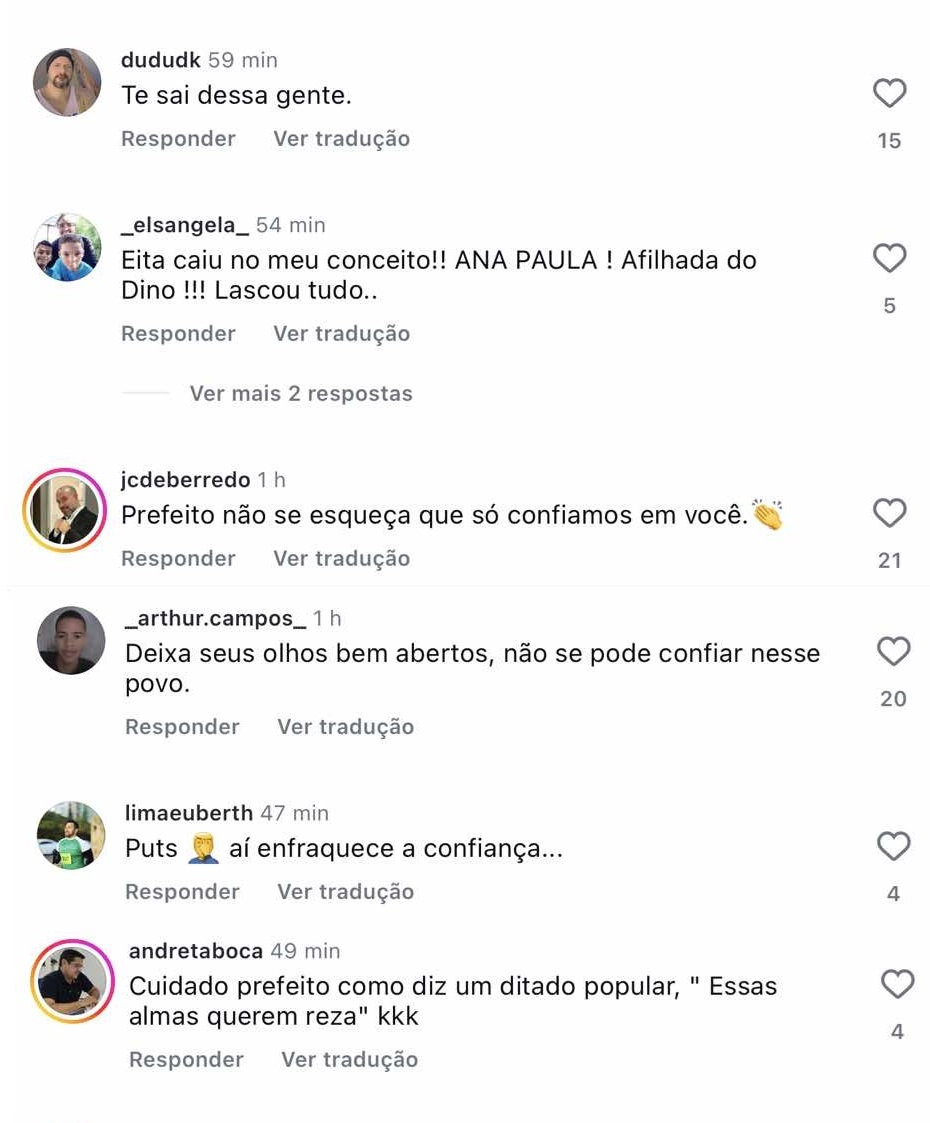Reply to jcdeberredo's comment
The width and height of the screenshot is (930, 1123).
tap(178, 559)
